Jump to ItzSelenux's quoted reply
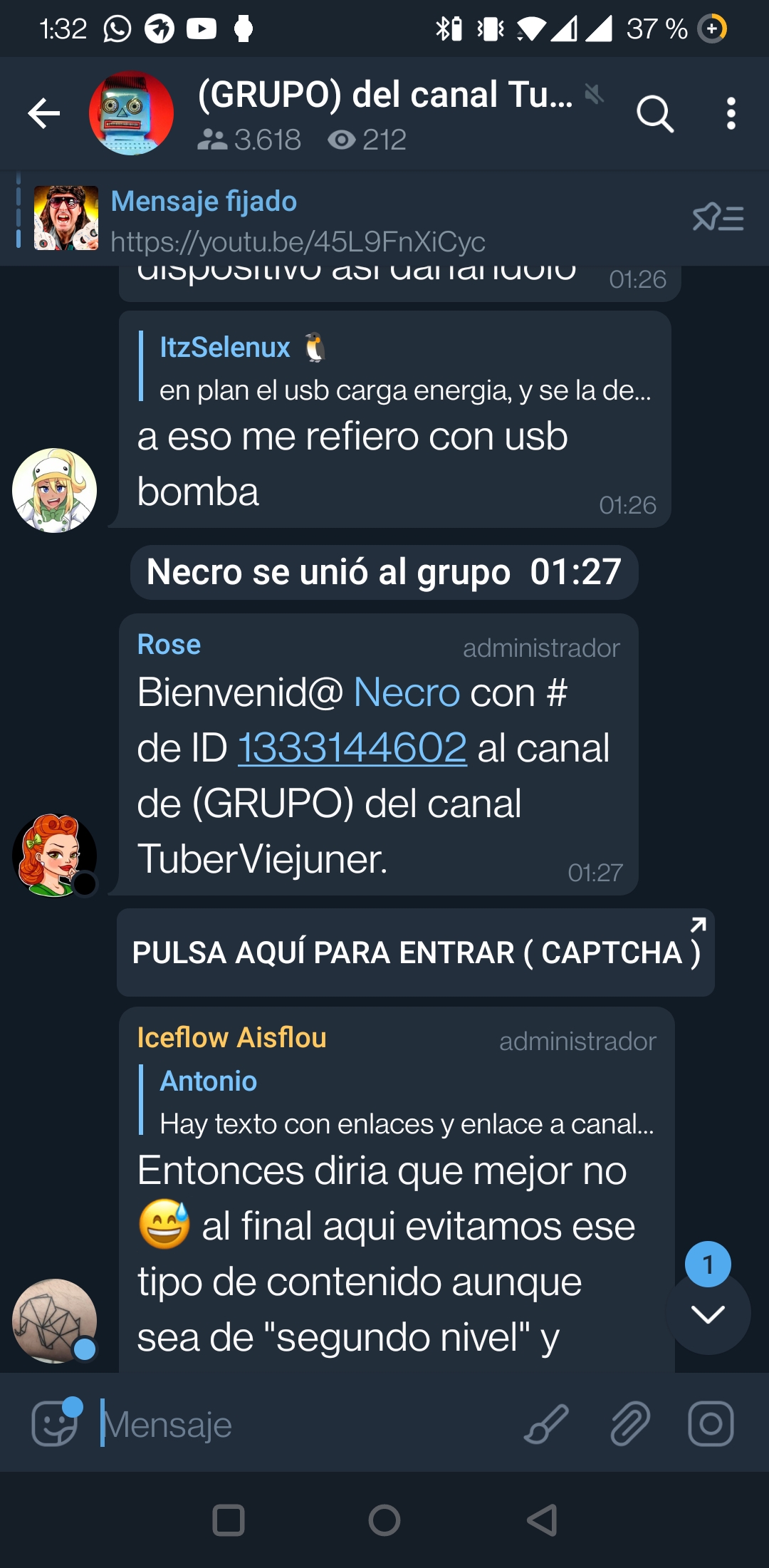The width and height of the screenshot is (769, 1568). pyautogui.click(x=395, y=368)
